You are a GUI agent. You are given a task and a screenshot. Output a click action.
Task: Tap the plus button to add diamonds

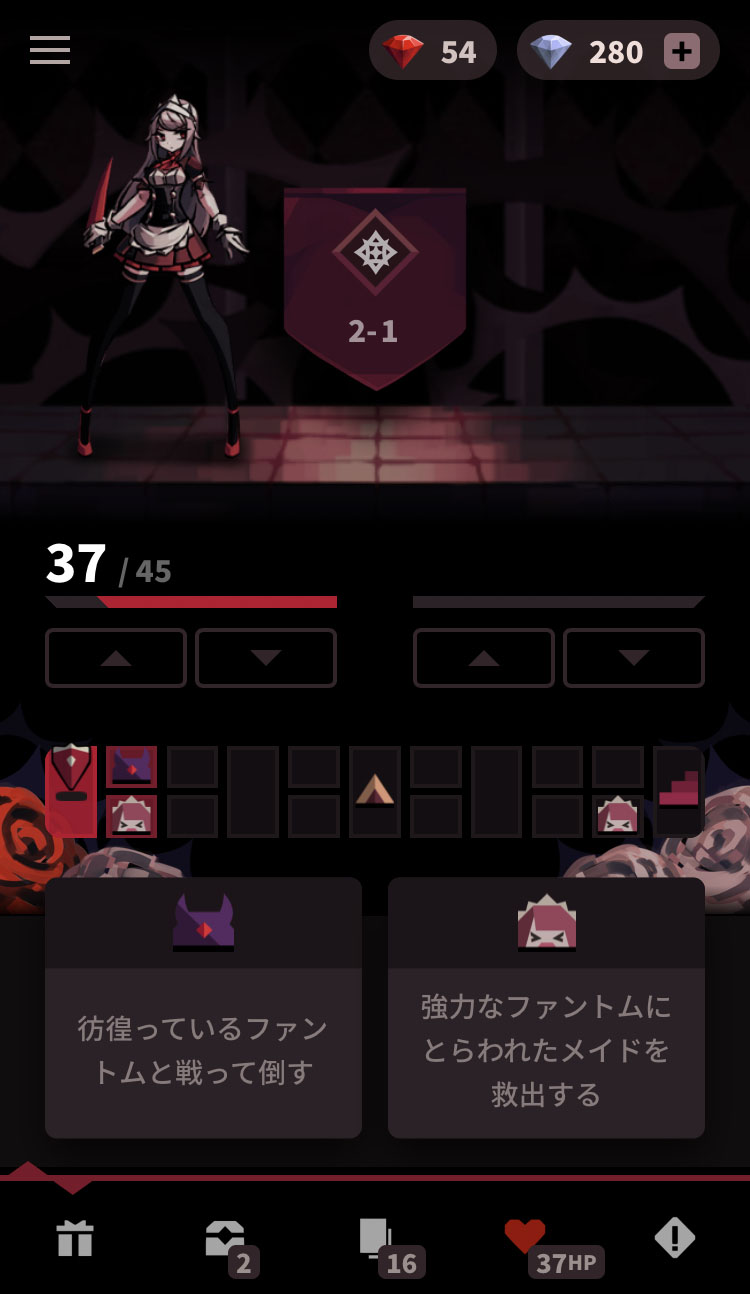point(682,50)
